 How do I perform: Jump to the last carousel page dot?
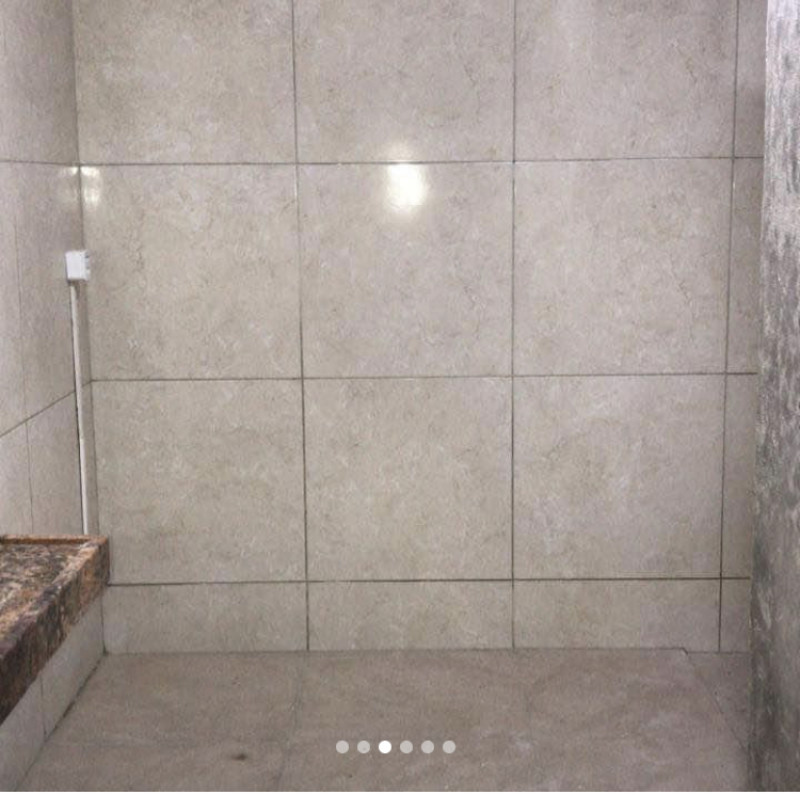pyautogui.click(x=449, y=747)
